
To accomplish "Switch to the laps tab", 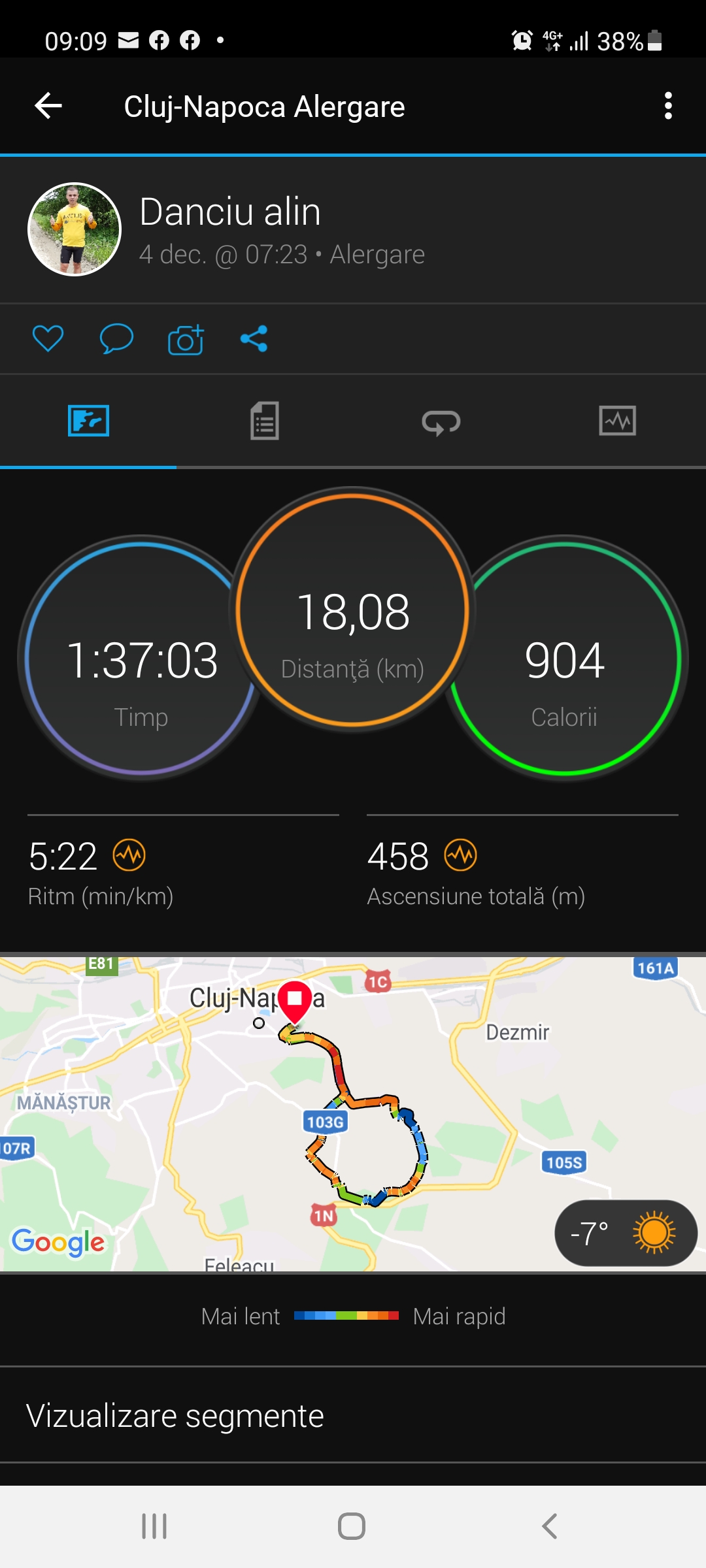I will point(441,421).
